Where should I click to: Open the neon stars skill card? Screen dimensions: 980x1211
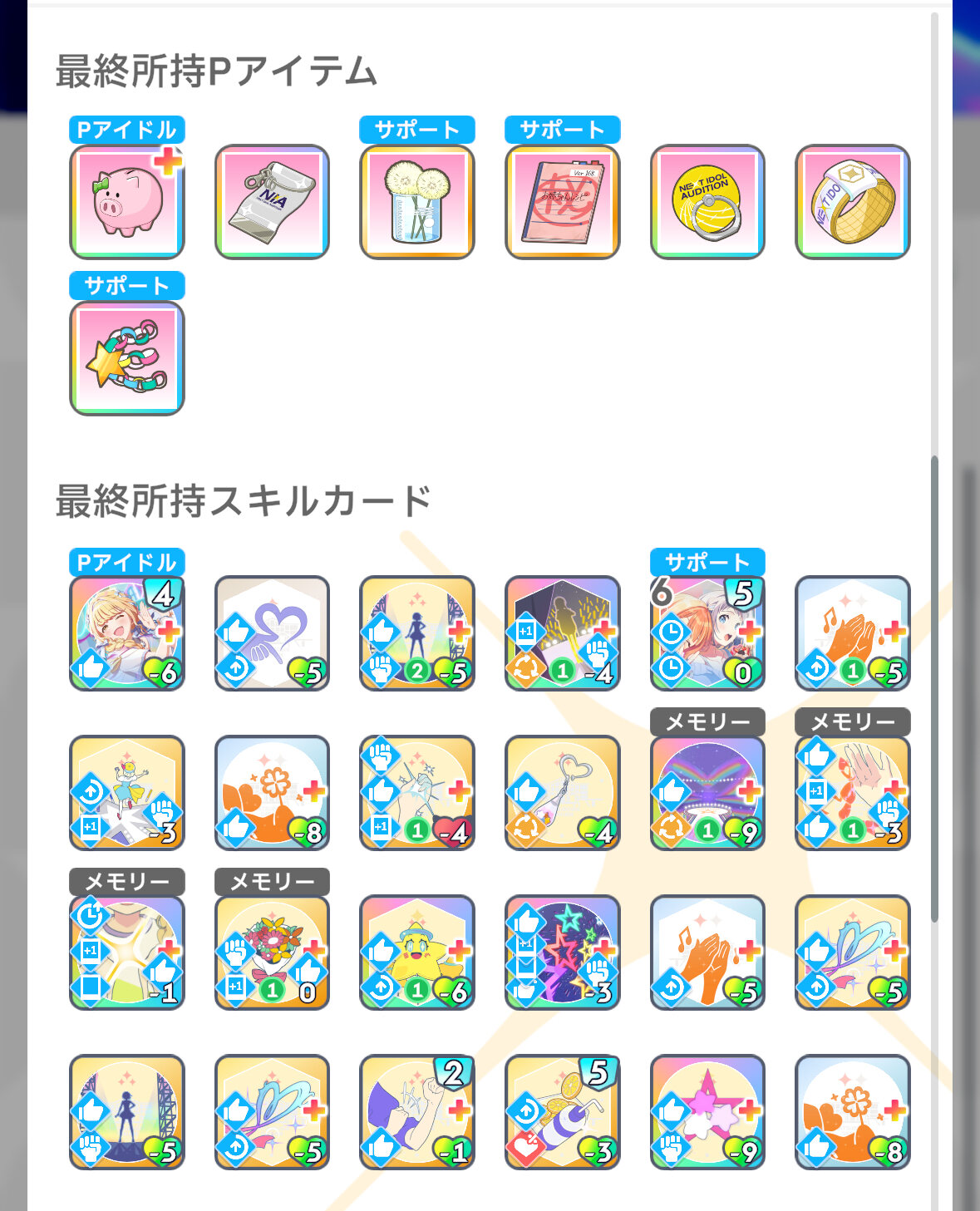pos(562,953)
